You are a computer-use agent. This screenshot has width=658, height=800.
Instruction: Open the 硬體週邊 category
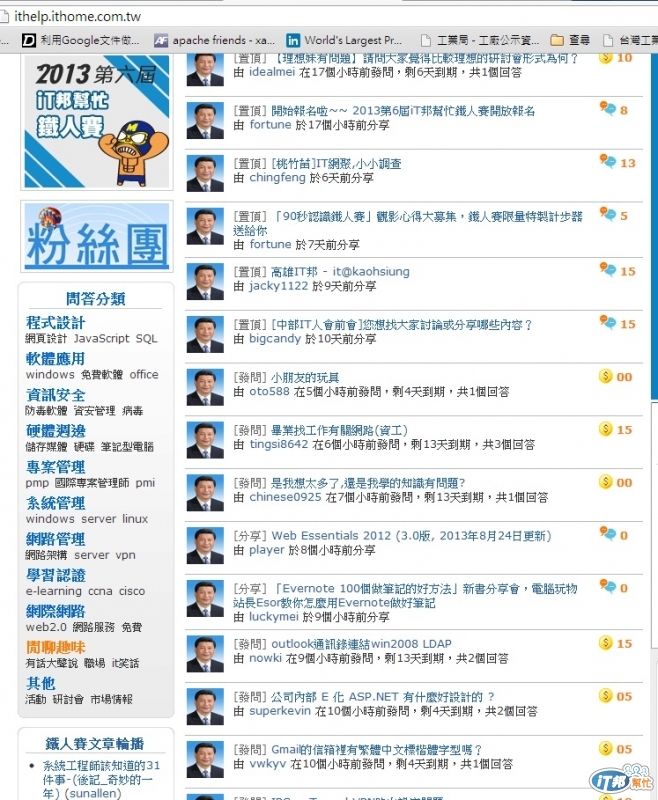click(56, 431)
